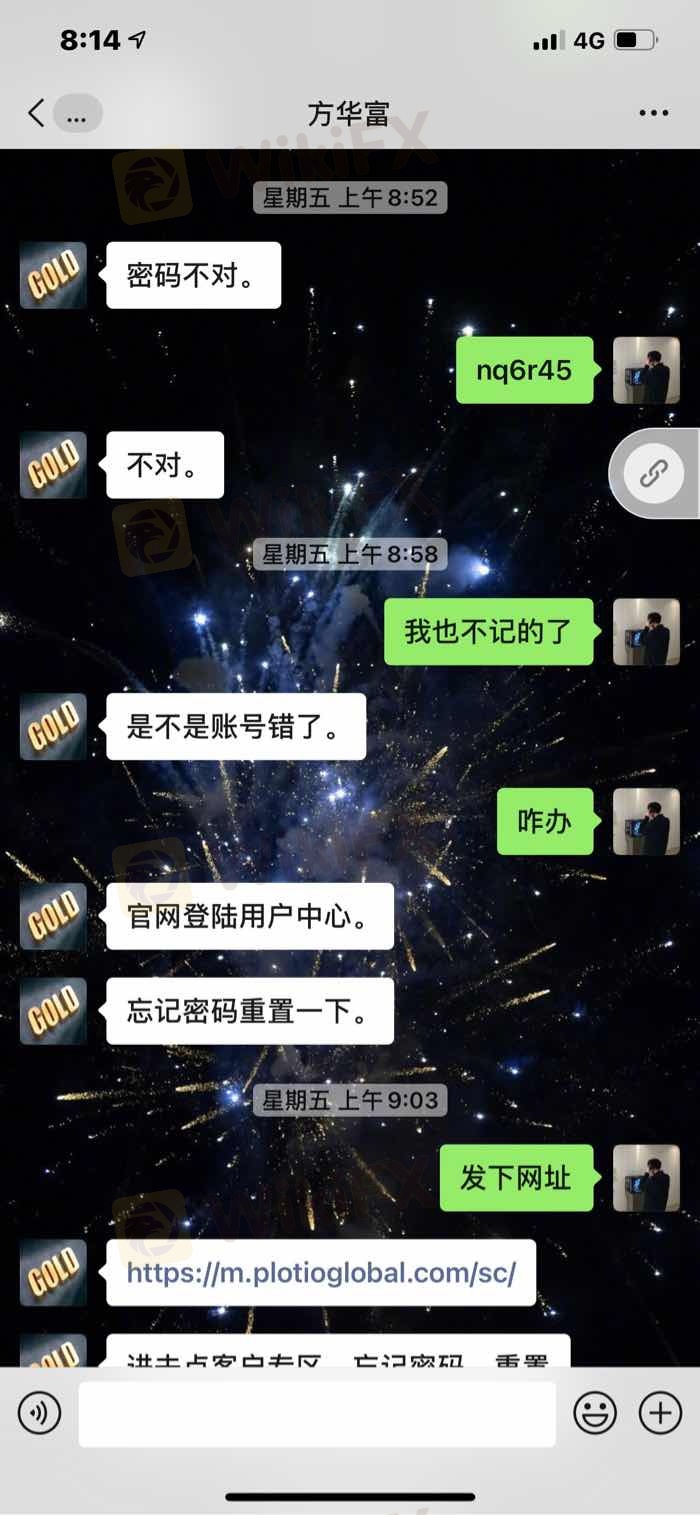The width and height of the screenshot is (700, 1515).
Task: Switch to voice message input
Action: 40,1413
